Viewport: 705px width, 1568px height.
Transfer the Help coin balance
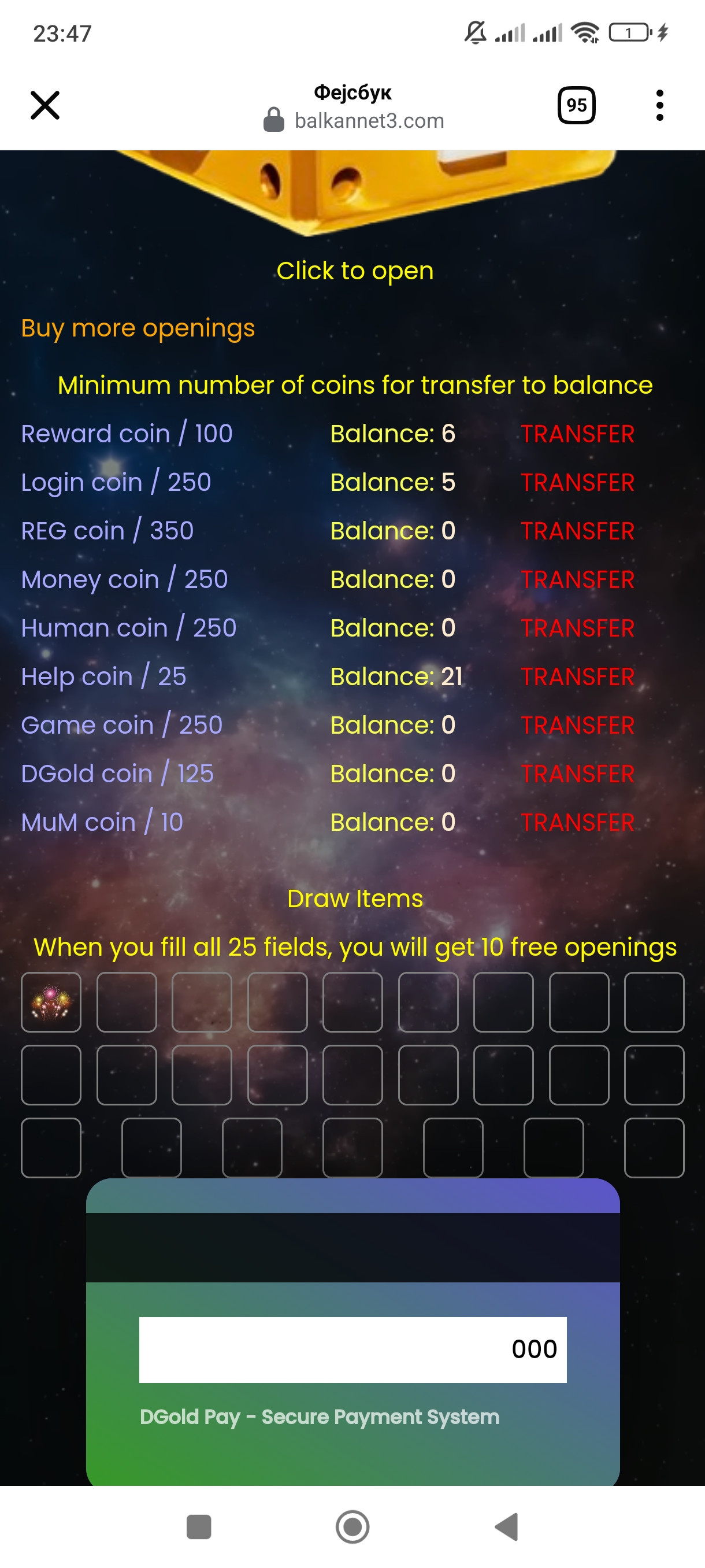point(577,677)
